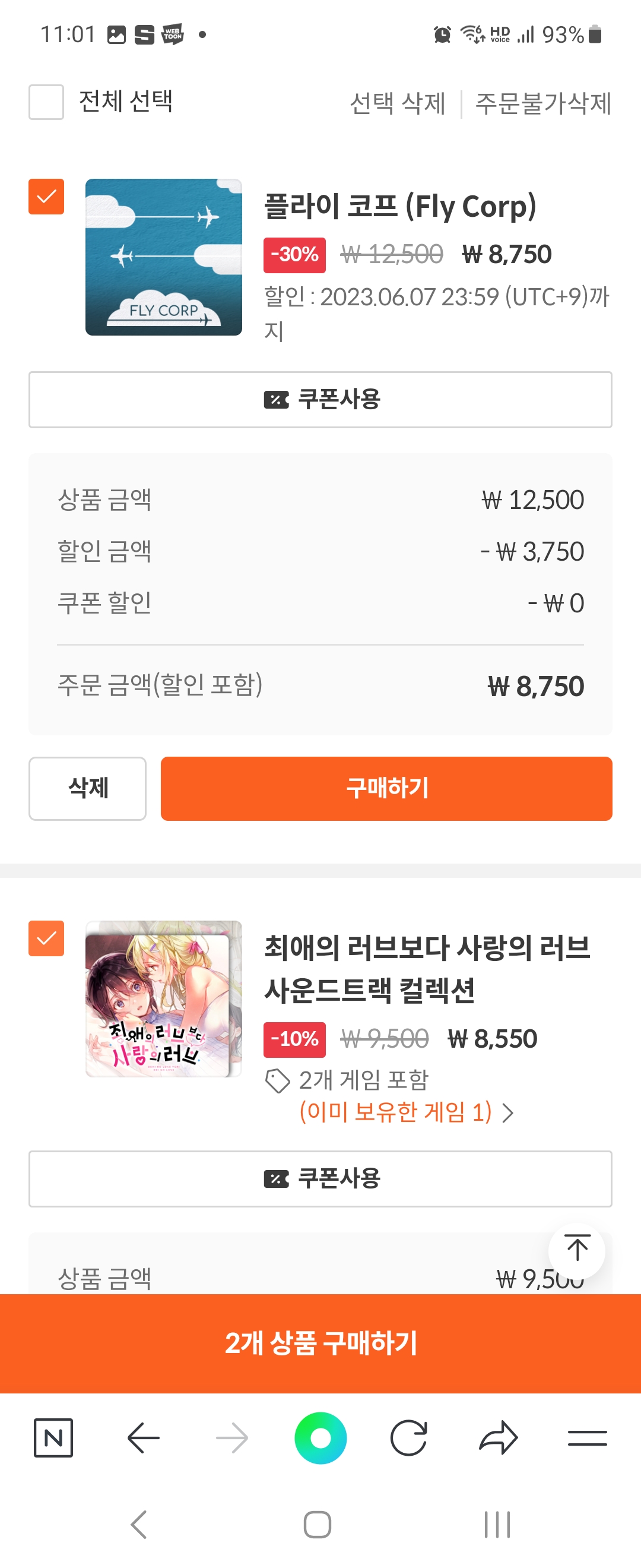
Task: Open the 최애의 러브보다 사랑의 러브 collection thumbnail
Action: click(164, 998)
